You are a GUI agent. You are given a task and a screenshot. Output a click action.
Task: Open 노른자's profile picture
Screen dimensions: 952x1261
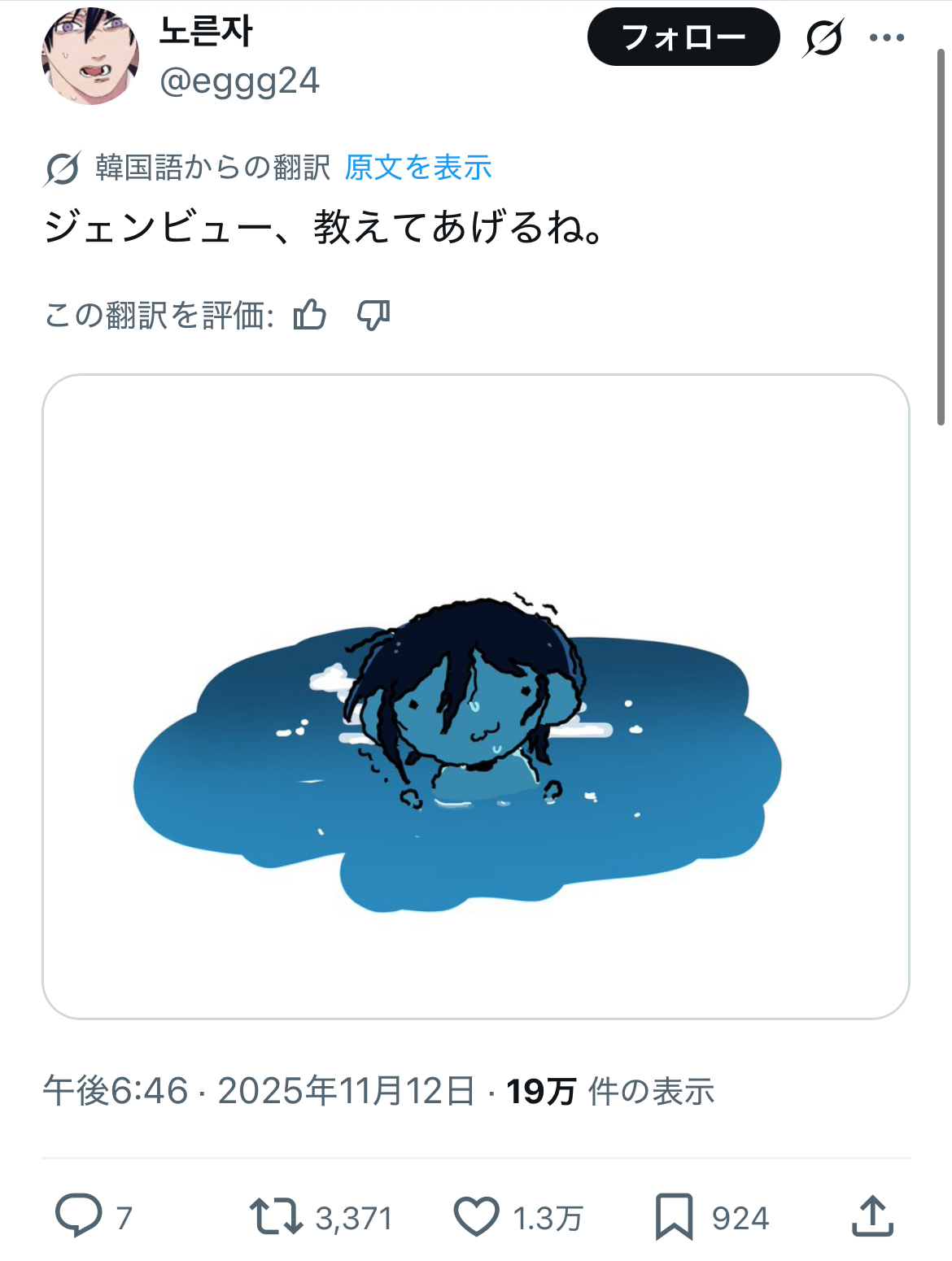tap(90, 56)
